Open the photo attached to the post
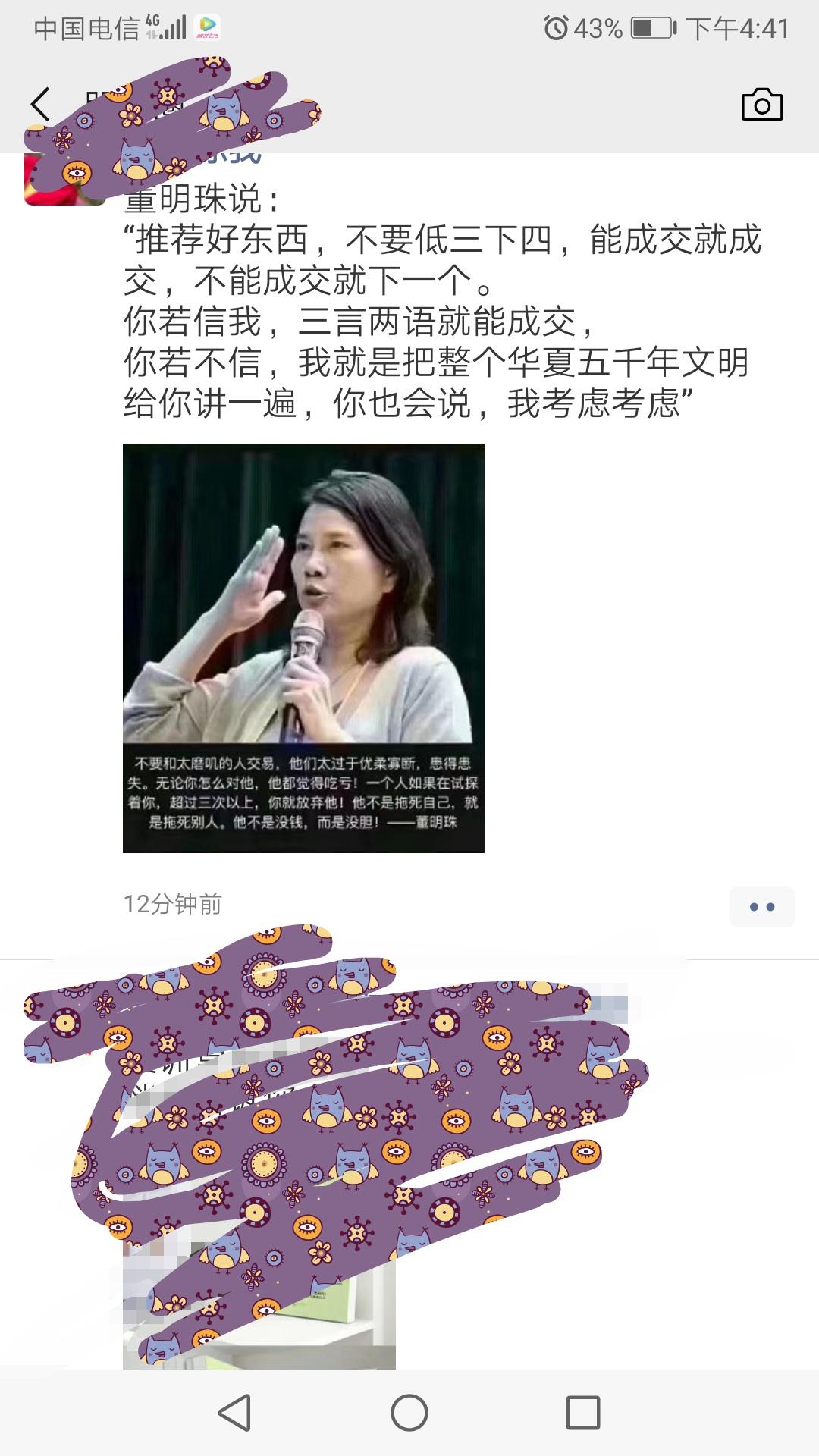The image size is (819, 1456). (x=303, y=648)
